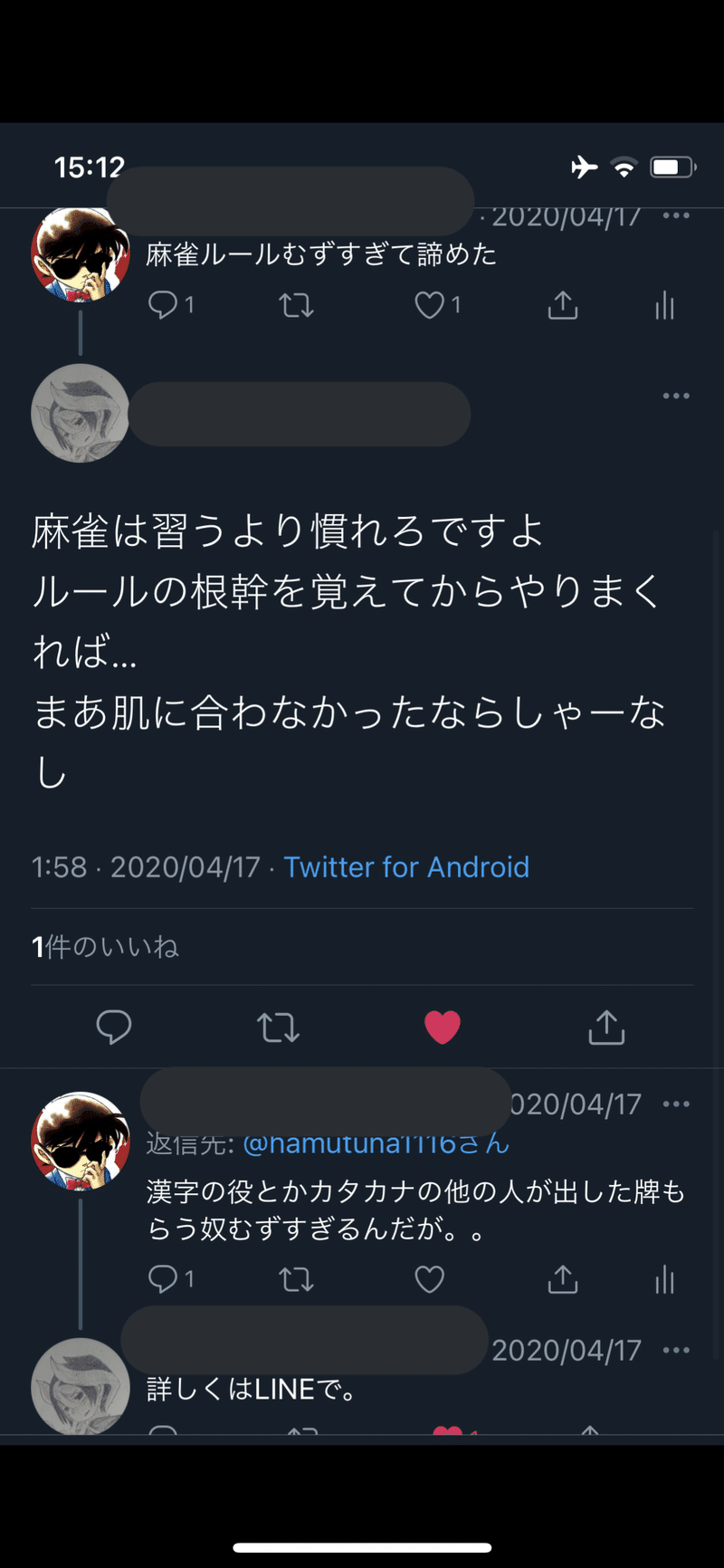
Task: Share the first tweet via upload icon
Action: tap(562, 306)
